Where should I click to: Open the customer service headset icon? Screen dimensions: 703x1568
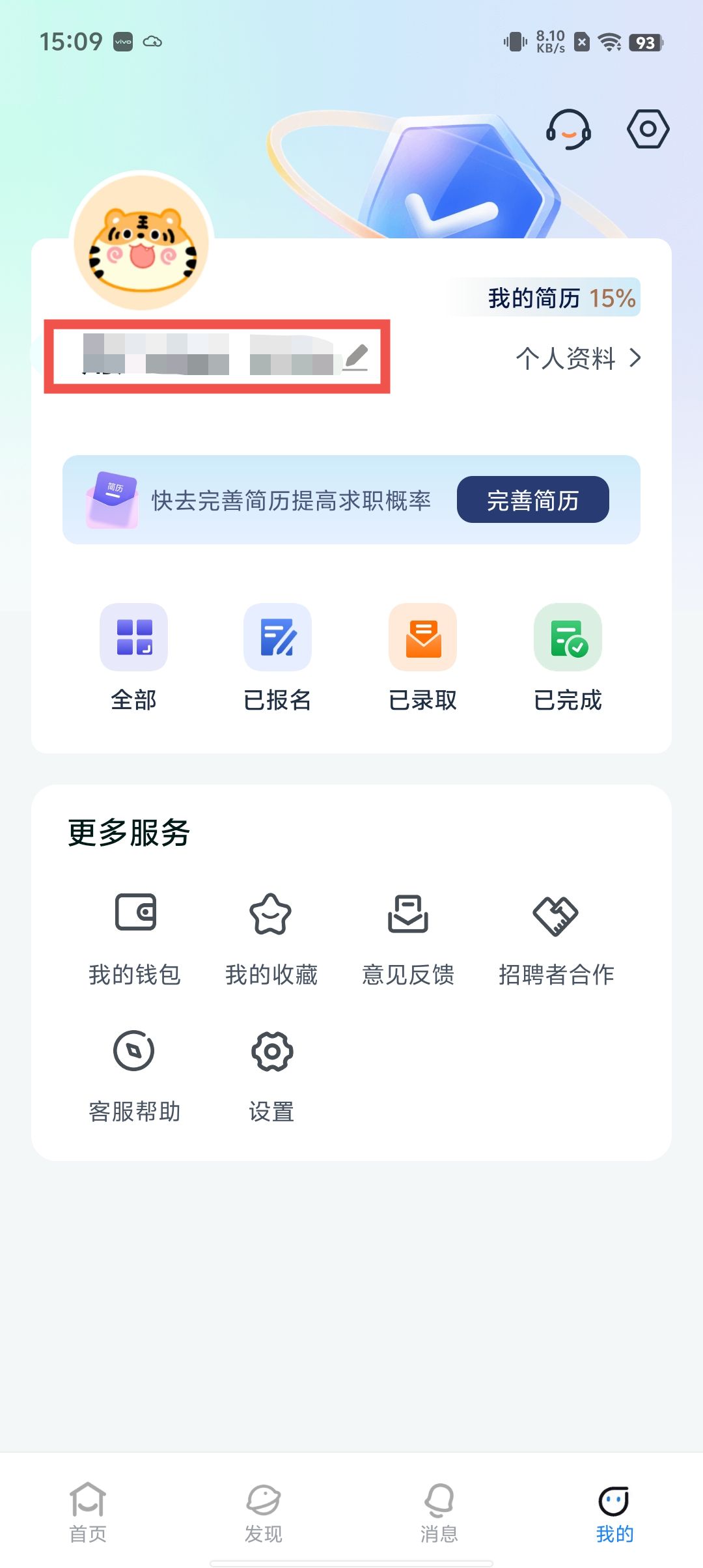(568, 129)
